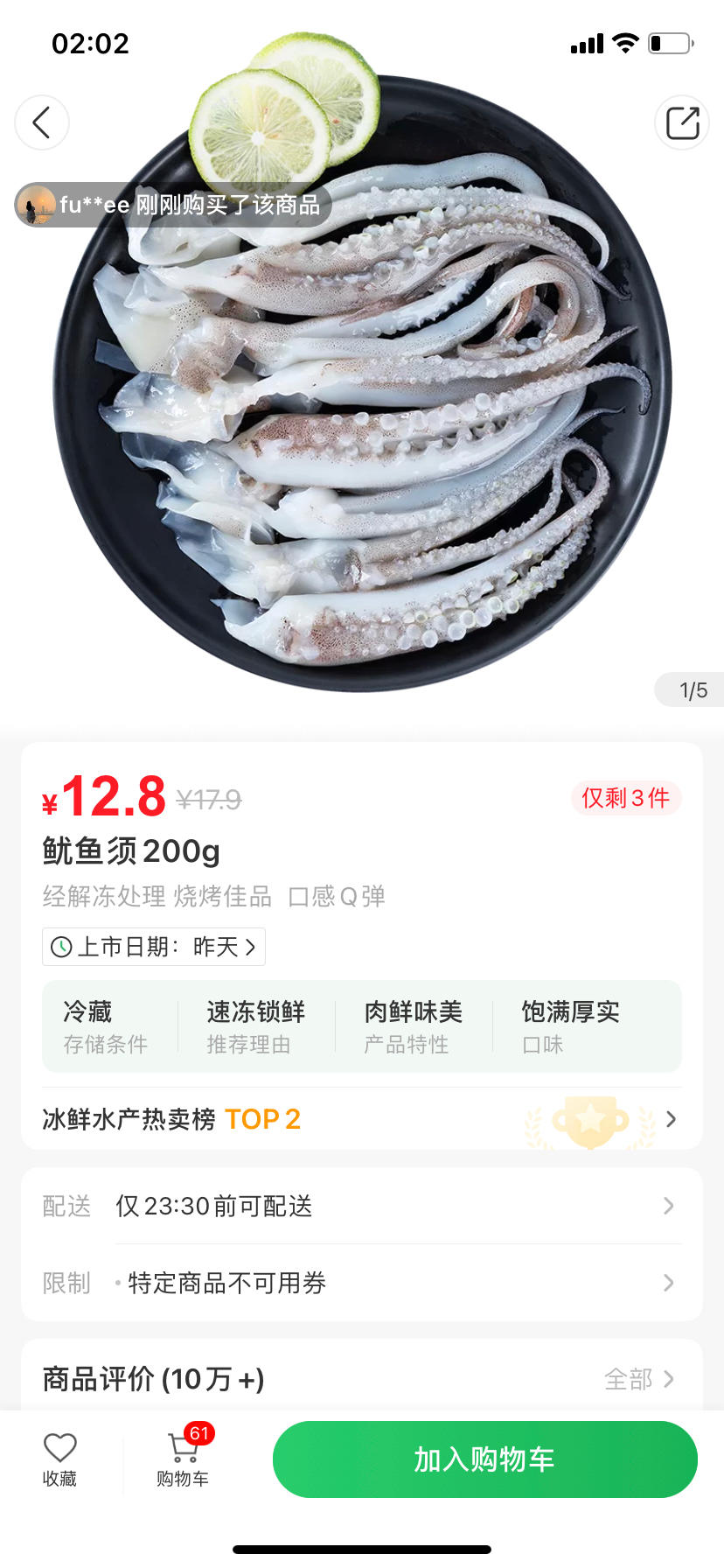Open the 限制 coupon restriction info
Screen dimensions: 724x1568
(360, 1283)
